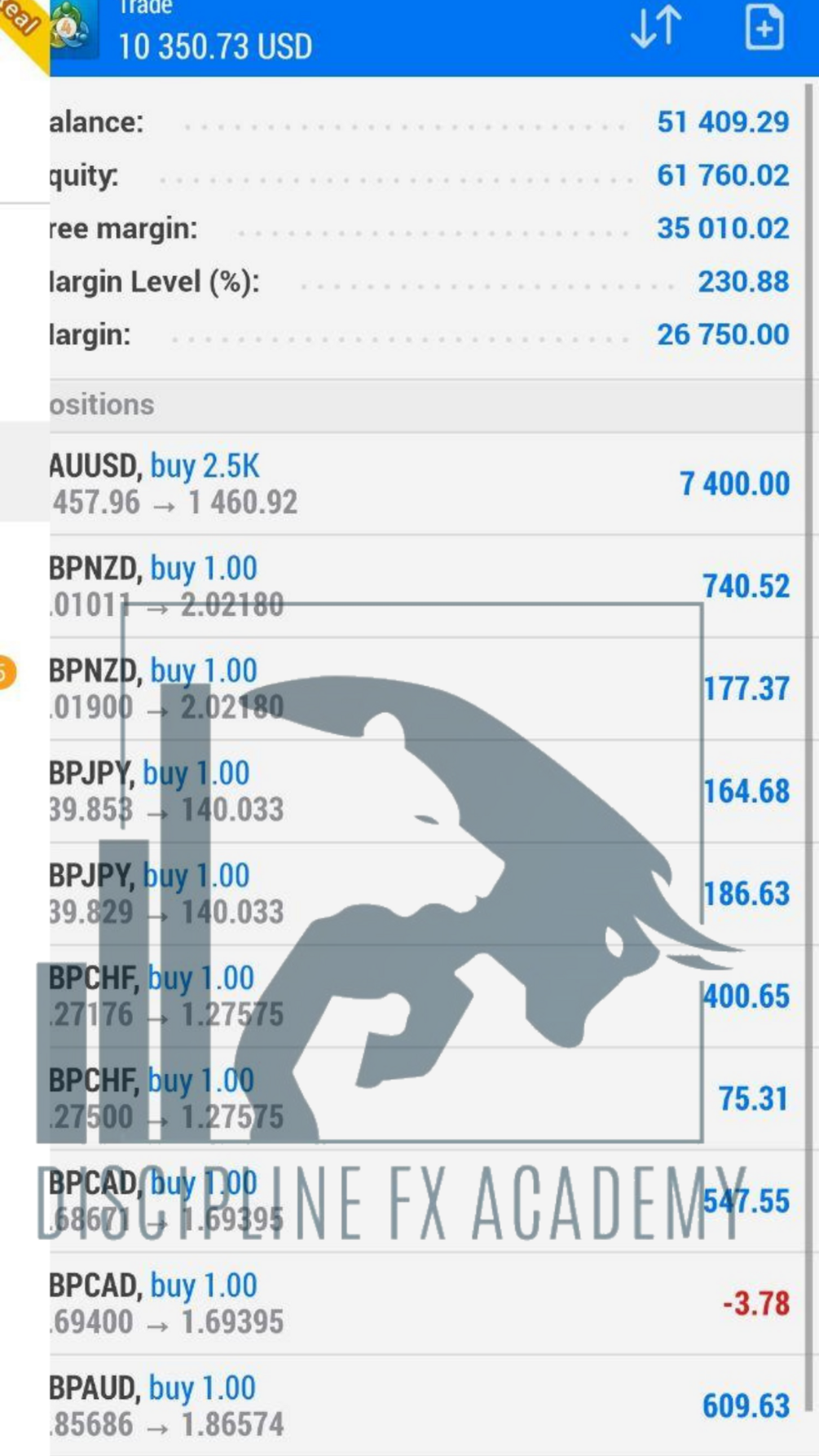
Task: Select the BPCHF position showing 75.31
Action: (x=420, y=1099)
